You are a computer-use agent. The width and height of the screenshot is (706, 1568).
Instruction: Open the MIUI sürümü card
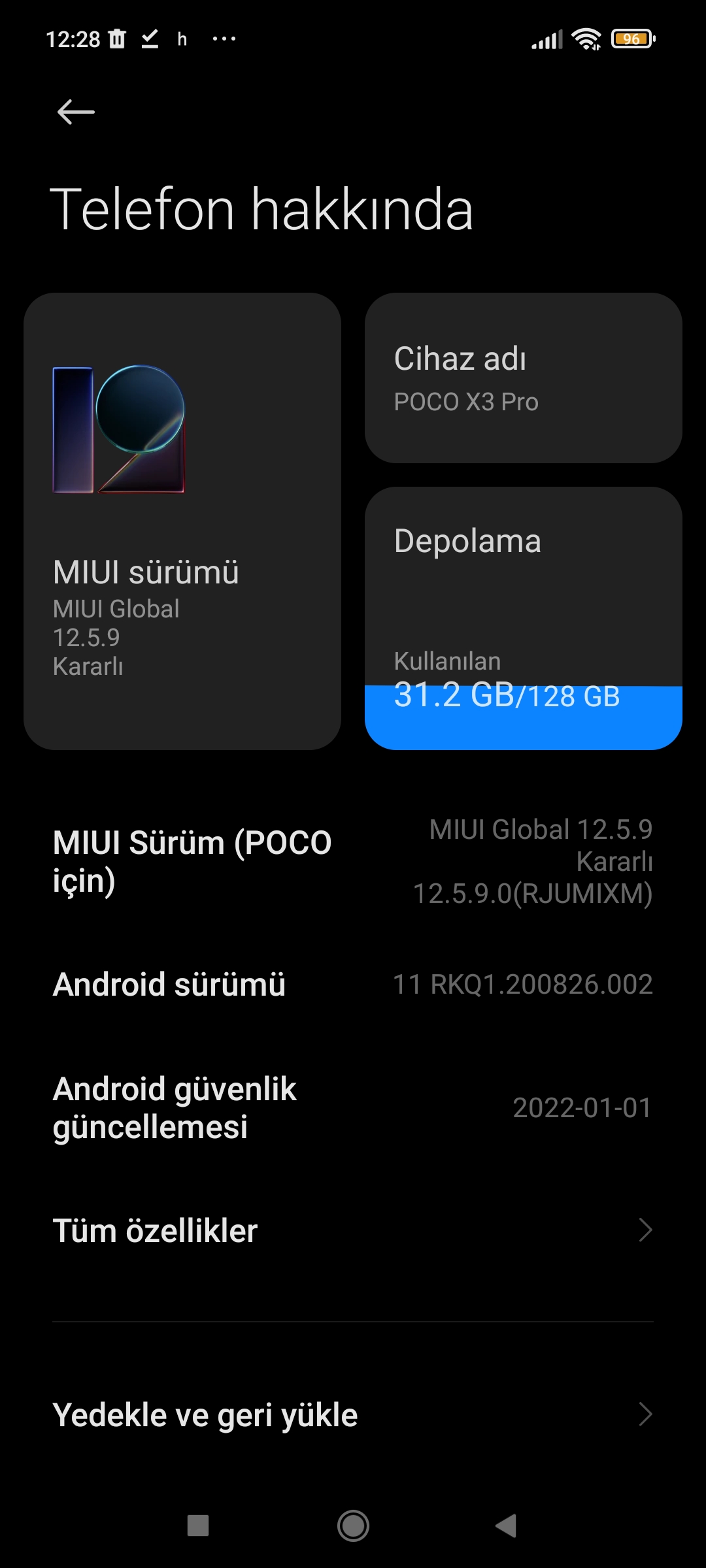(182, 521)
